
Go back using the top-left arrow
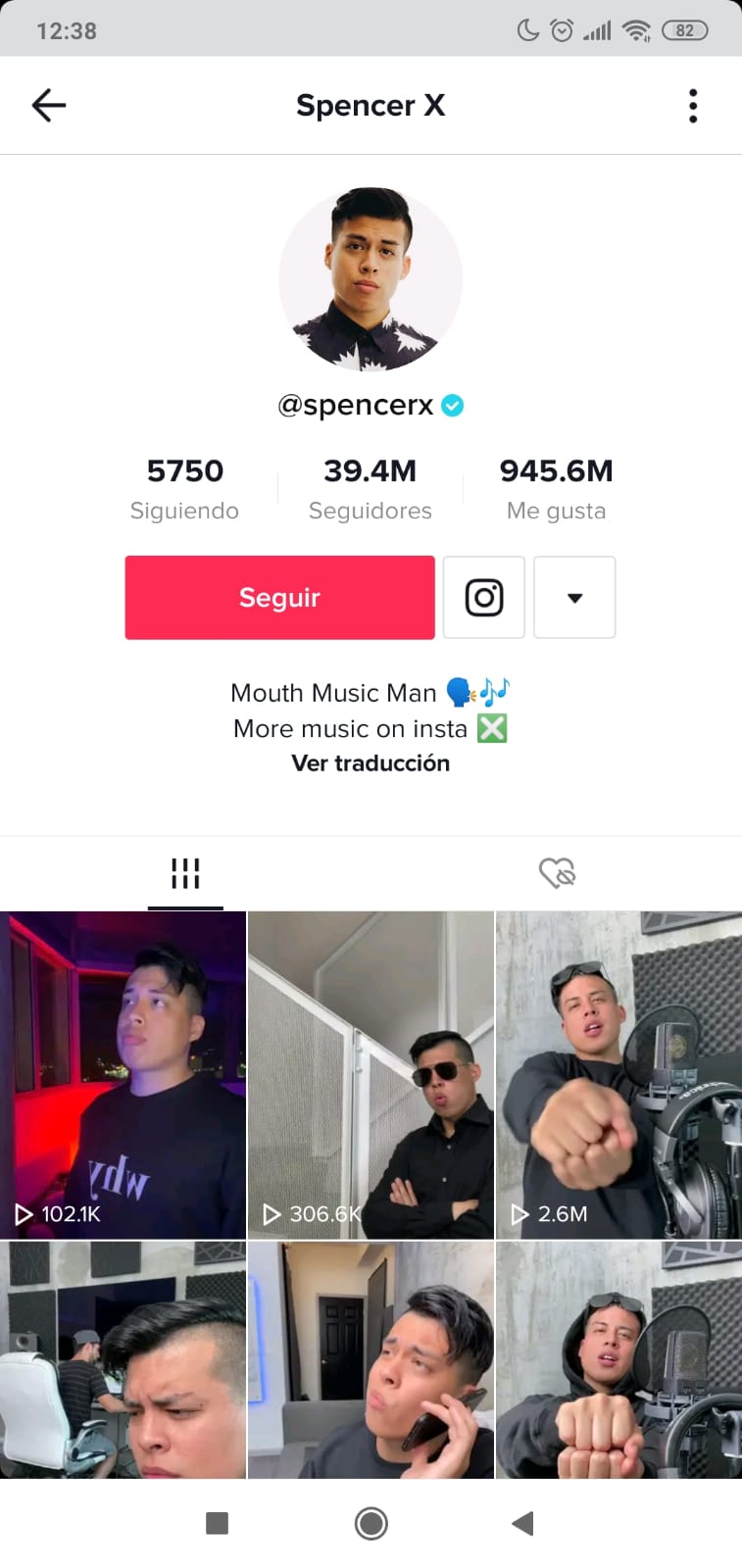[48, 105]
